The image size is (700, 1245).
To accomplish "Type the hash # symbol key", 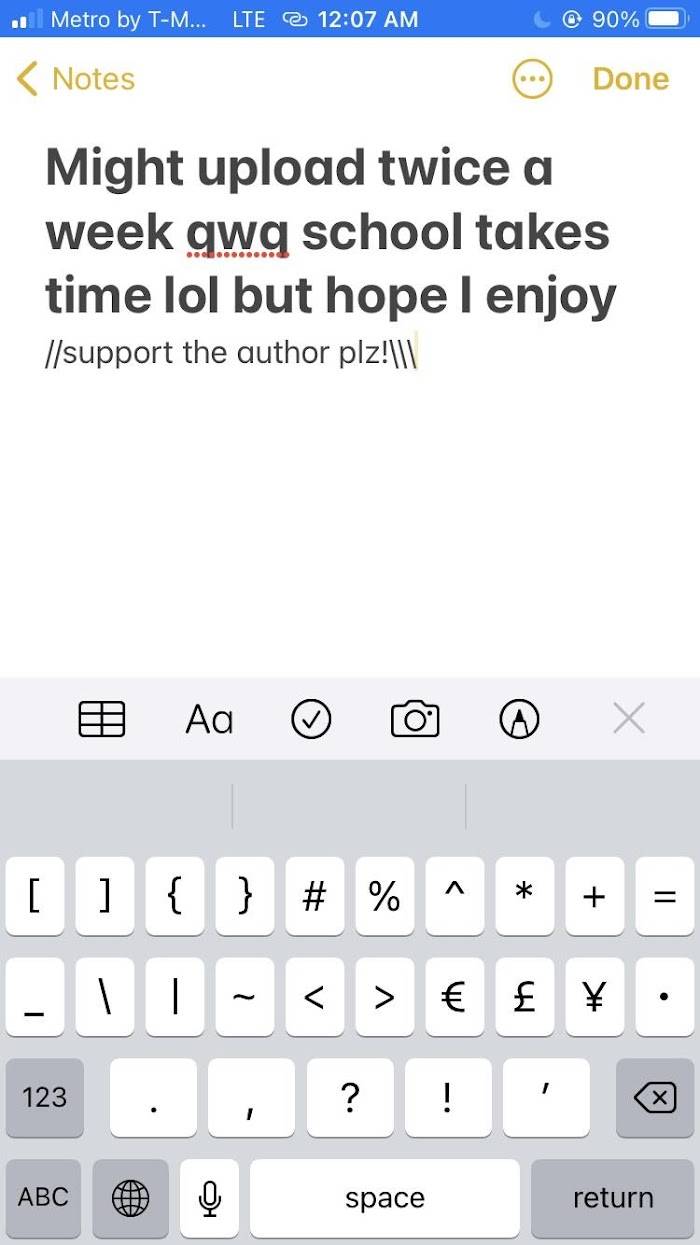I will (314, 897).
